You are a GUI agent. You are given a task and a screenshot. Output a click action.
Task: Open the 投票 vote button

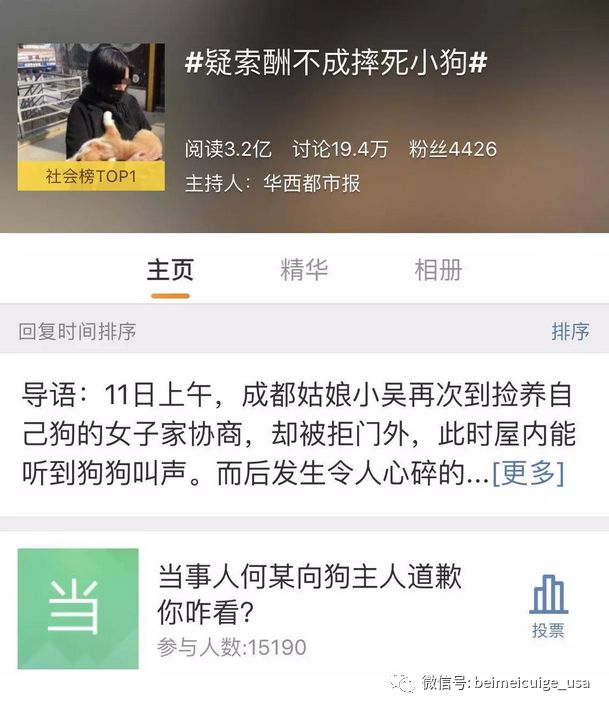click(x=548, y=606)
